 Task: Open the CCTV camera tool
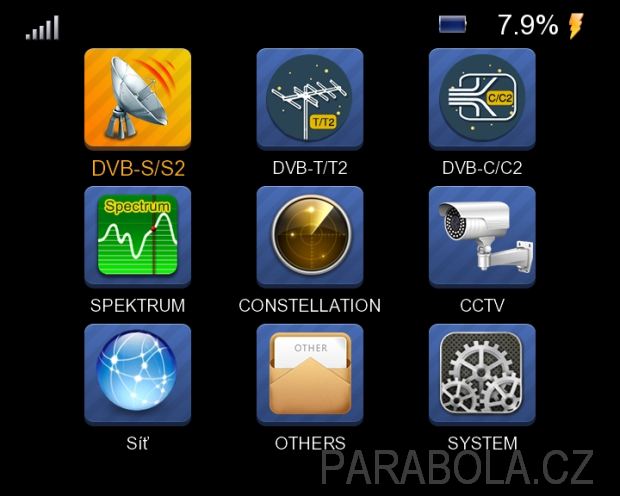tap(482, 238)
